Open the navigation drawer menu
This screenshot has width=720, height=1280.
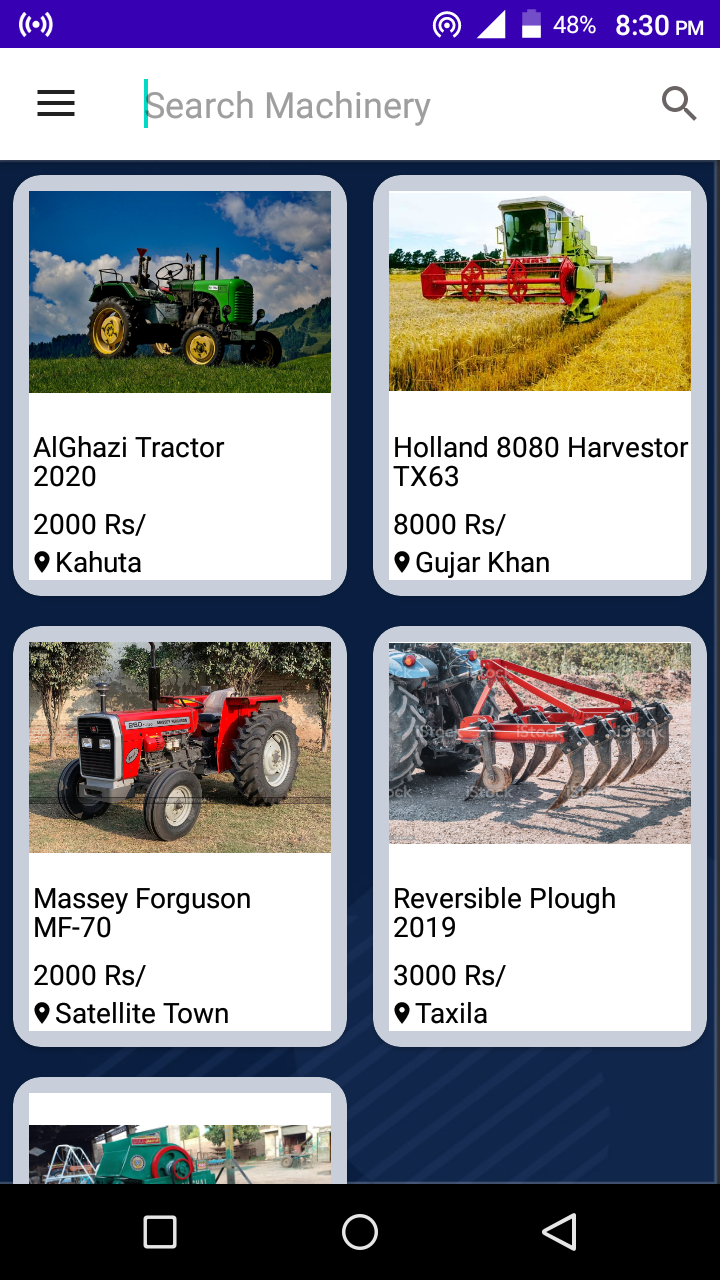pyautogui.click(x=55, y=103)
